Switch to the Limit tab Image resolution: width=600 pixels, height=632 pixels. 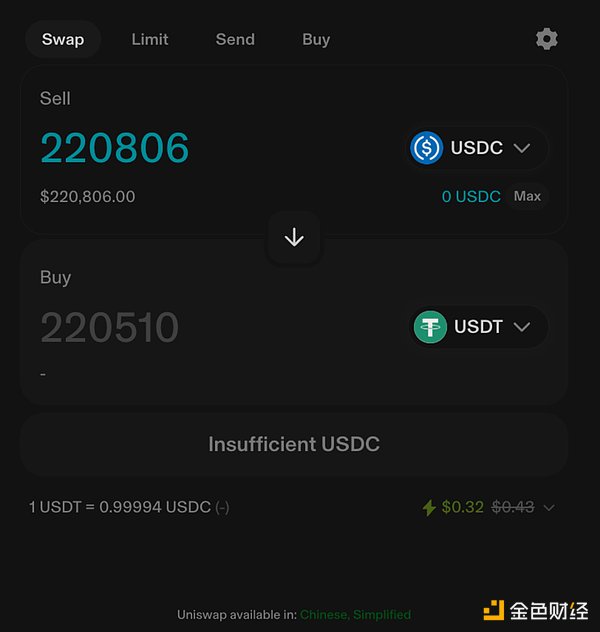(150, 40)
